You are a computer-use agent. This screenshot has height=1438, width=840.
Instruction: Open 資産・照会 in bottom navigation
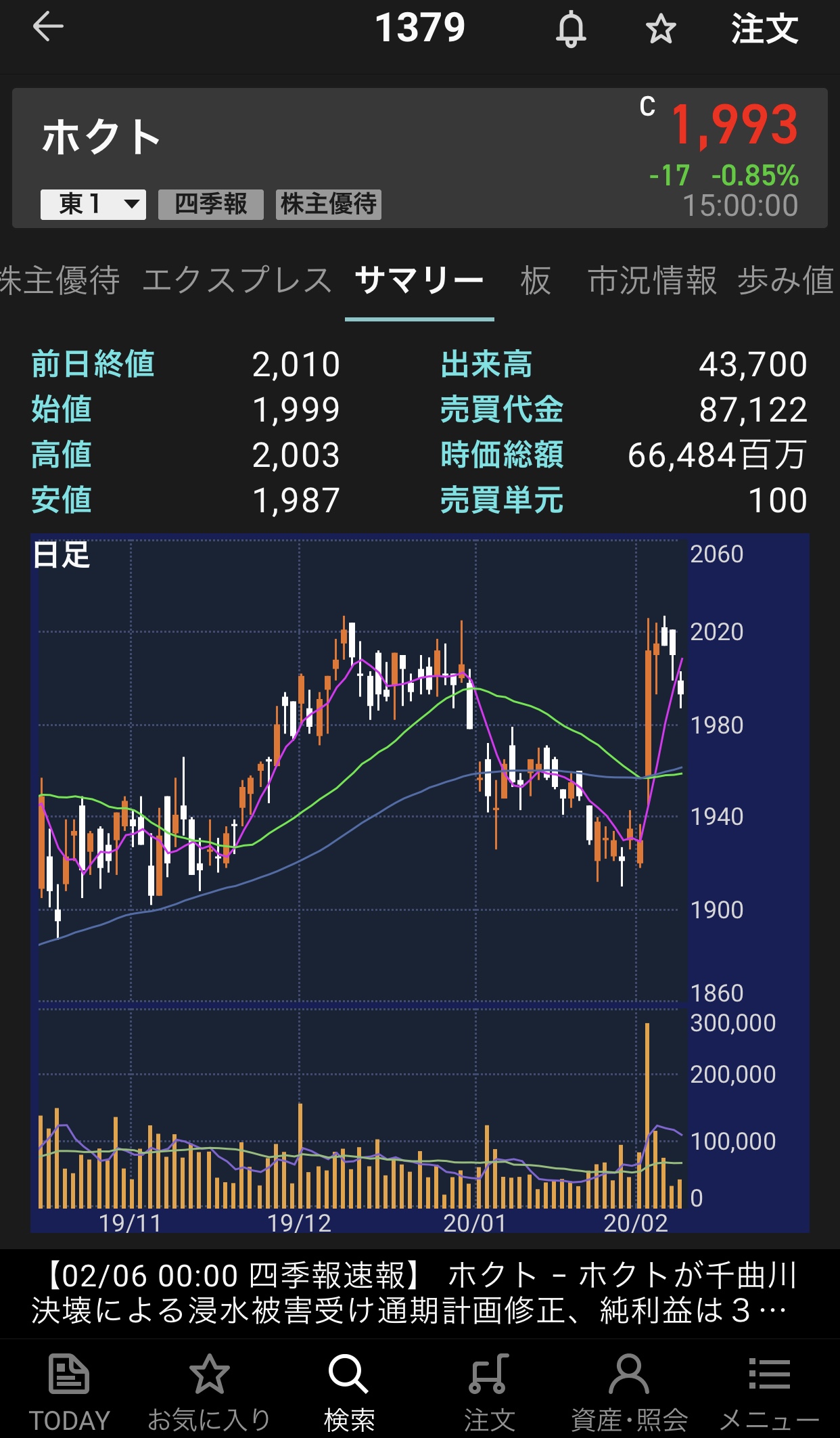(x=629, y=1392)
